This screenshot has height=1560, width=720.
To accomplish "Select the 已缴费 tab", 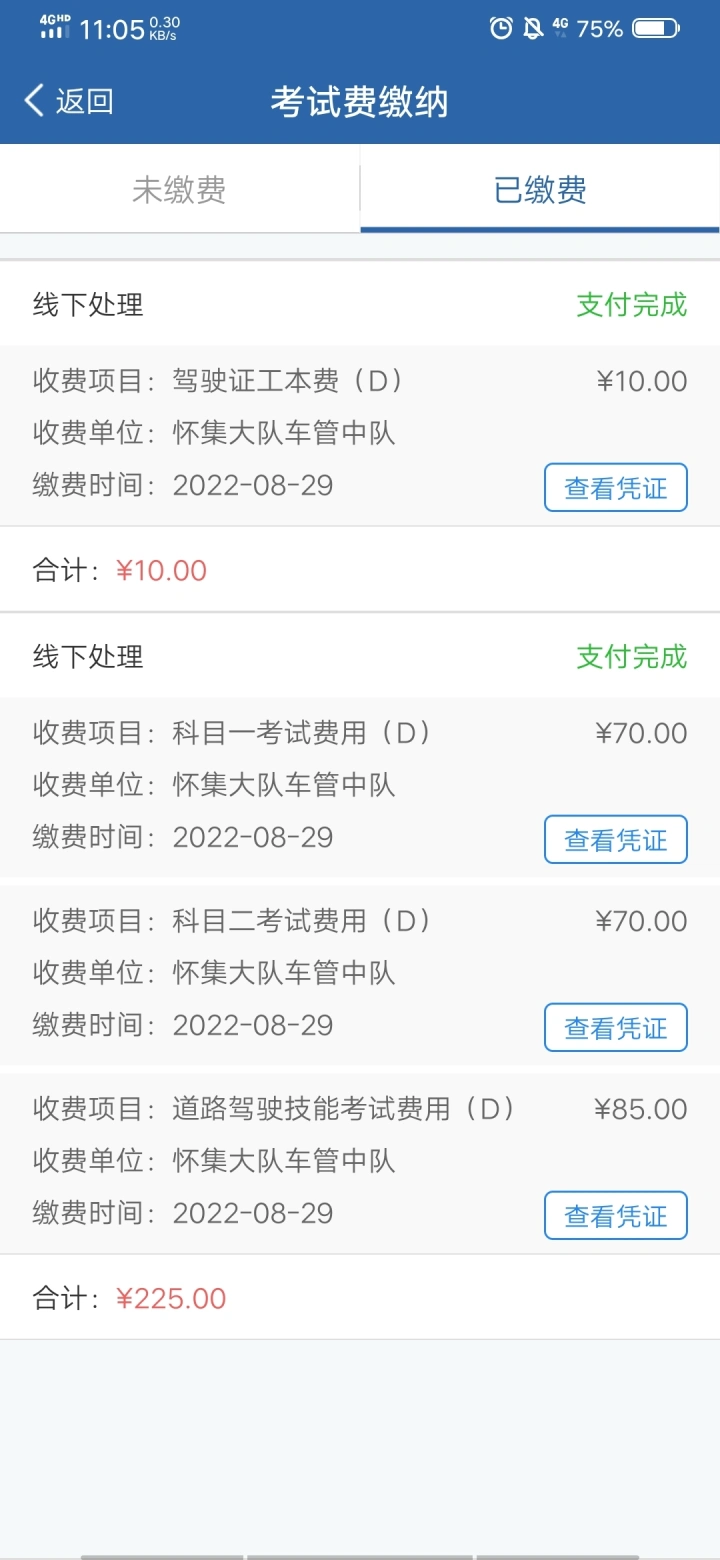I will 540,189.
